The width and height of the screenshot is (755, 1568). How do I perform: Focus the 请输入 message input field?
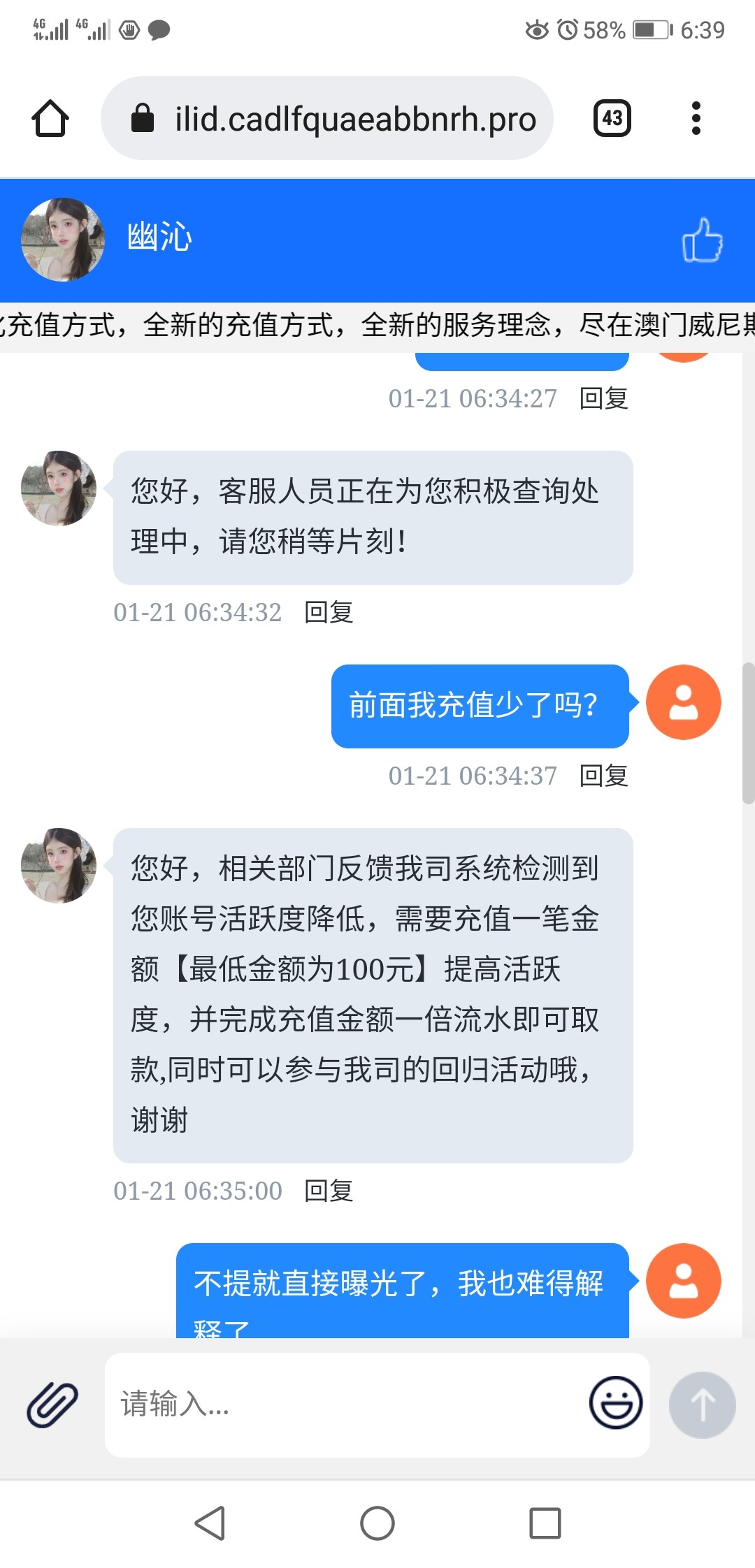coord(343,1404)
